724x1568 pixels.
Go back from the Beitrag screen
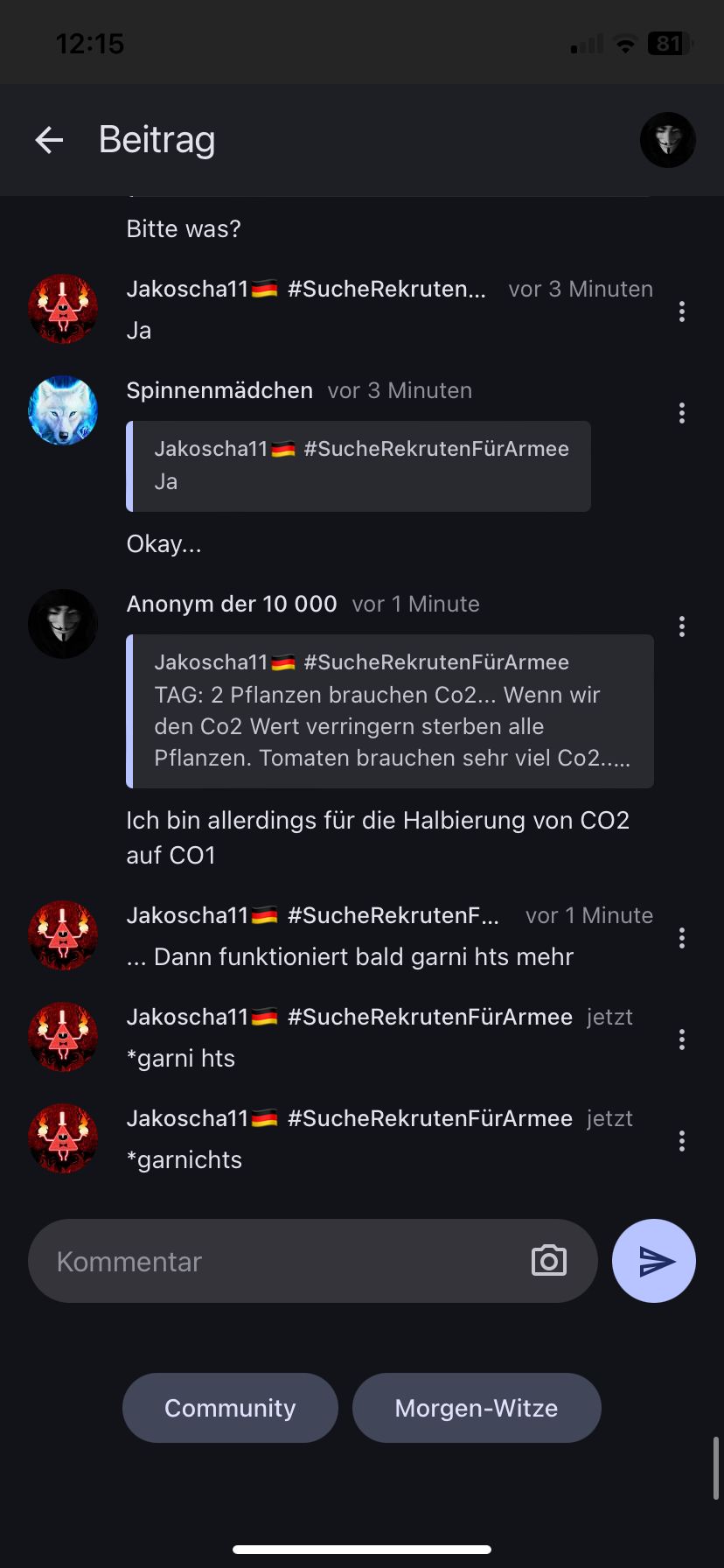coord(49,140)
